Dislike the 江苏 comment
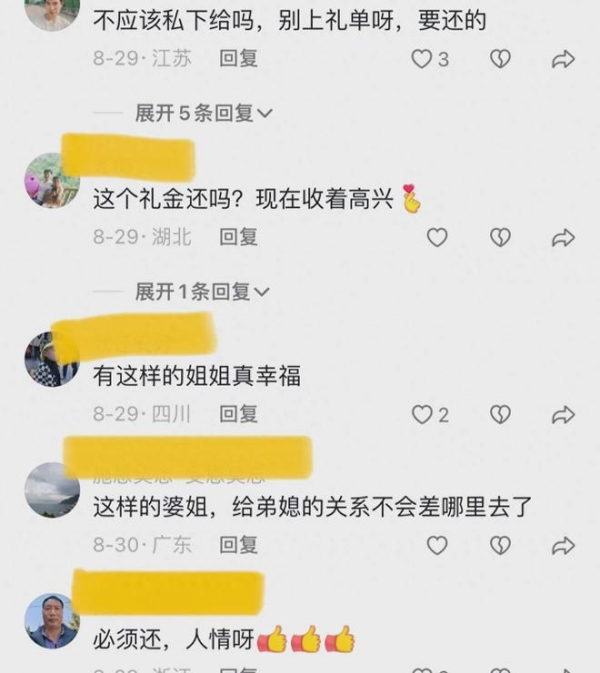This screenshot has width=600, height=673. (500, 59)
